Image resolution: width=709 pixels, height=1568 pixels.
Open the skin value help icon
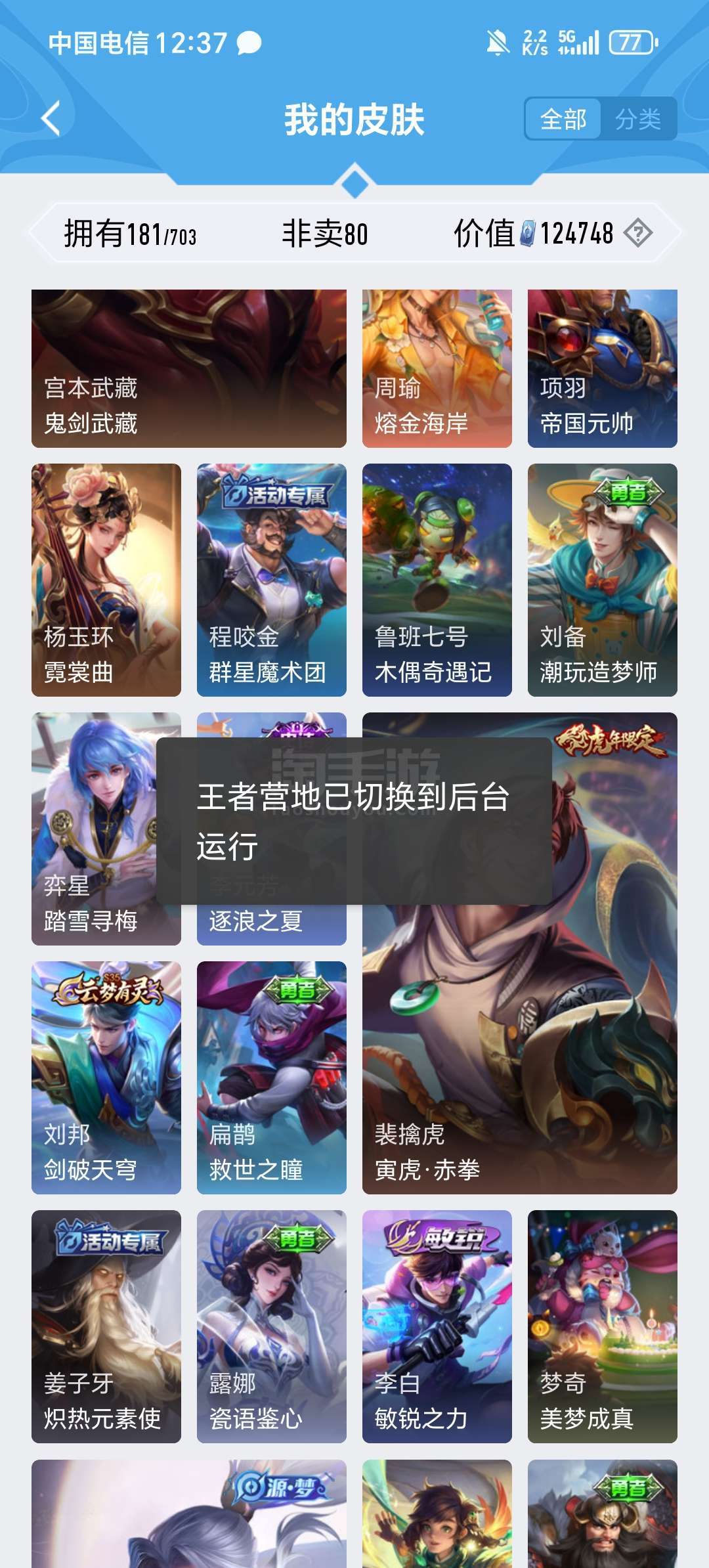(x=638, y=233)
